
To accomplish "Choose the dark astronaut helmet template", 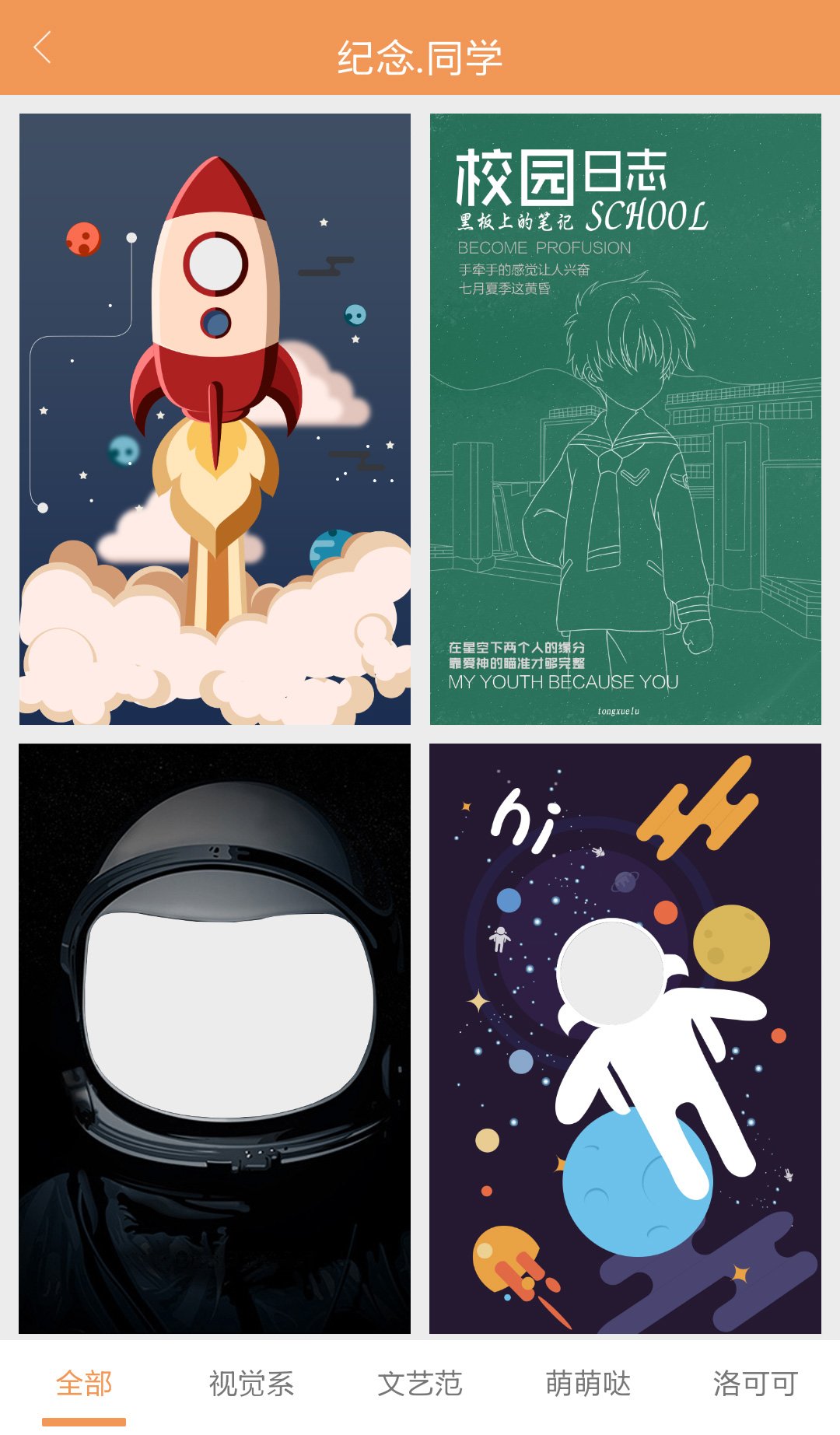I will click(215, 1038).
